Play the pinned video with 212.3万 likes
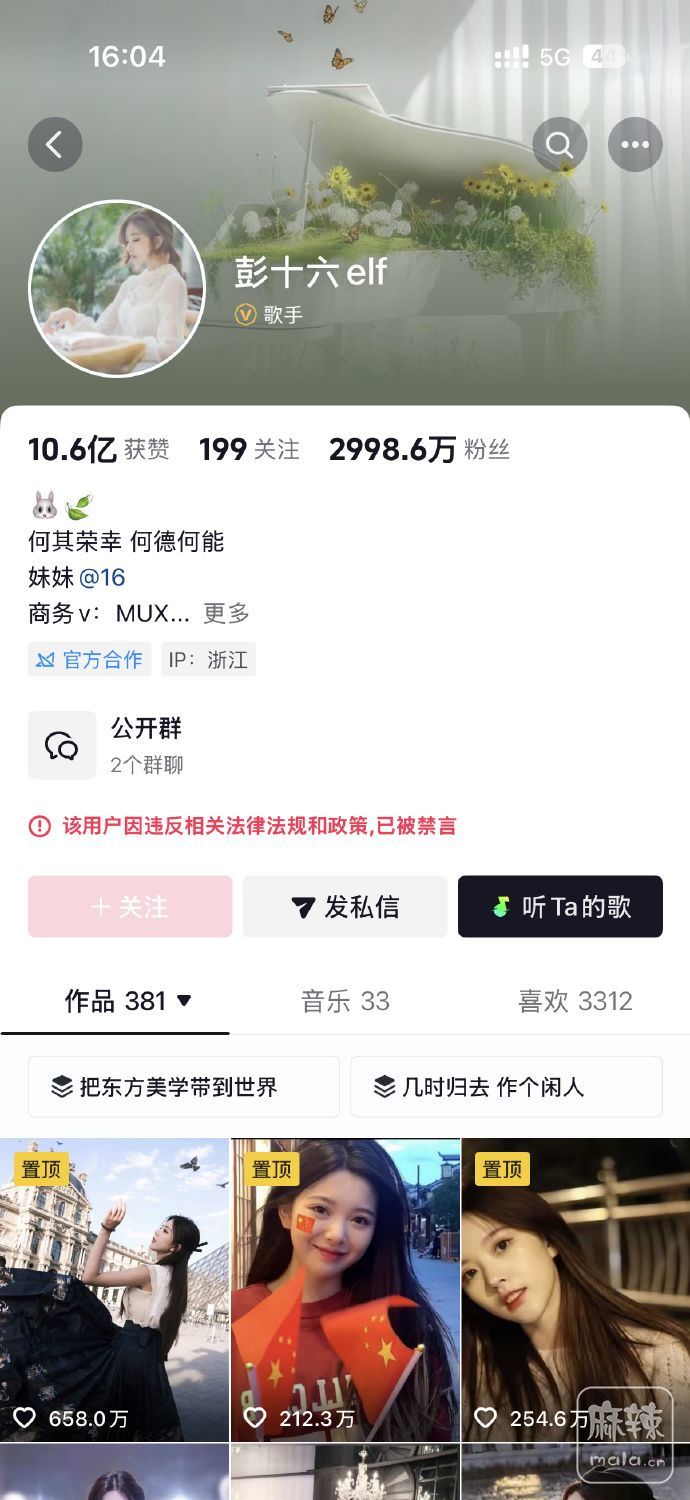The image size is (690, 1500). 345,1290
